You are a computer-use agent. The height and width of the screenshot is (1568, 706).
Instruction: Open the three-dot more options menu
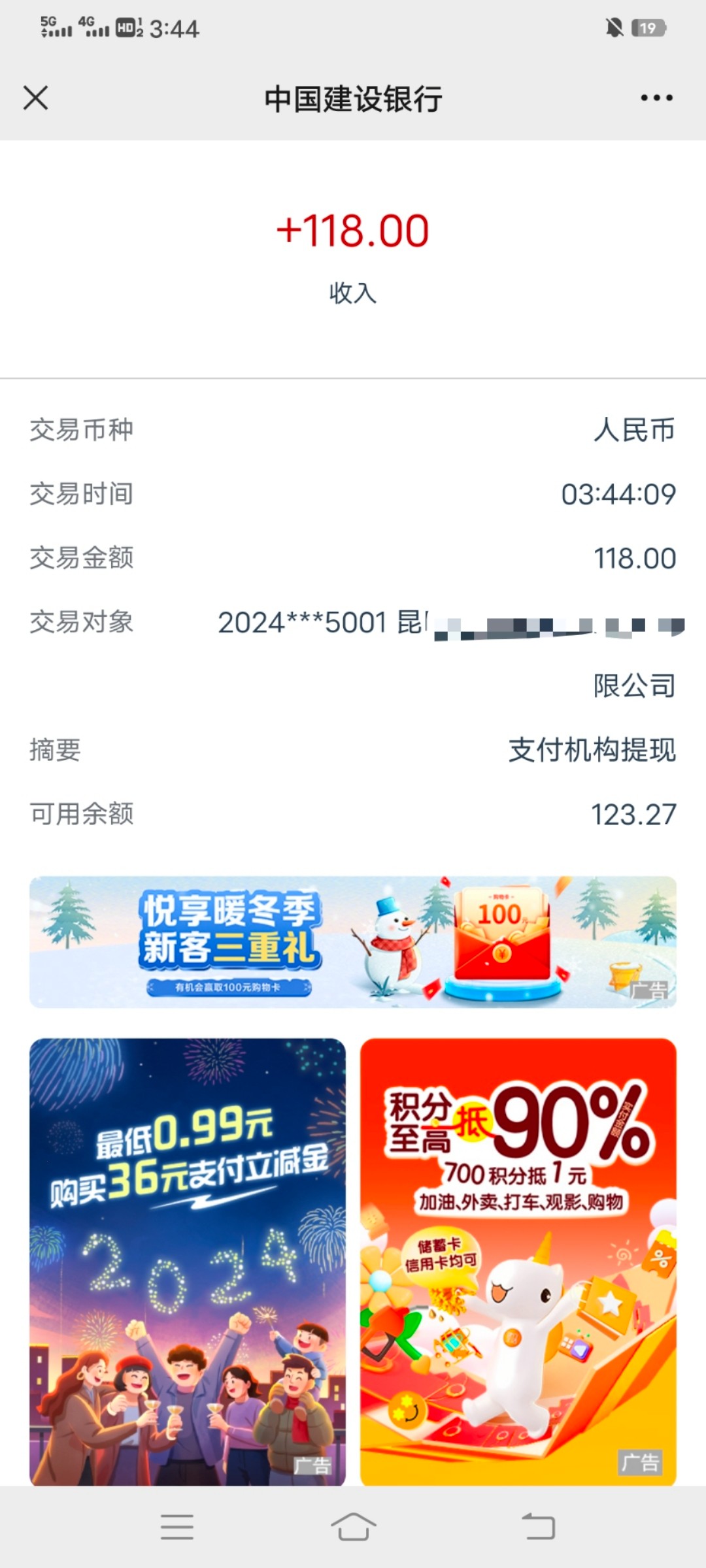click(x=656, y=98)
